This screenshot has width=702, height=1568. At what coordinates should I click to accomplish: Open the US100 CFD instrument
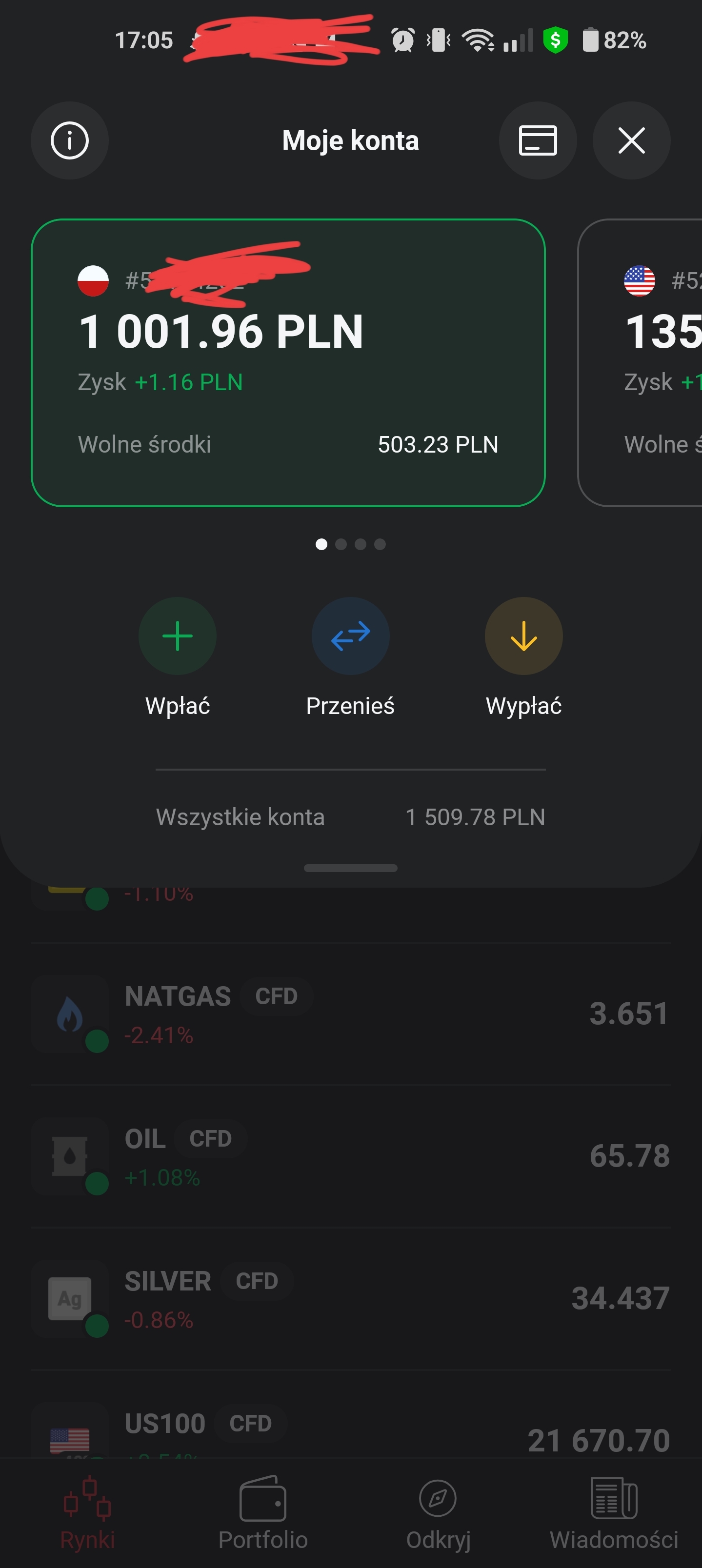350,1433
